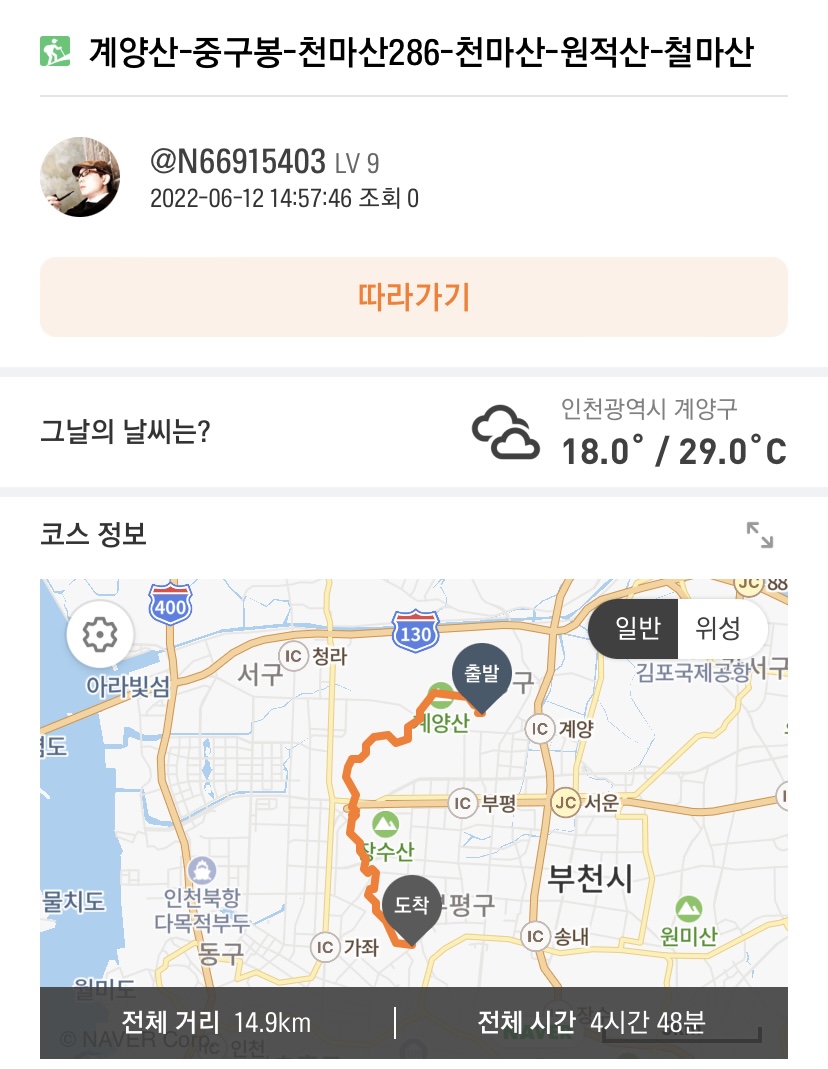Image resolution: width=828 pixels, height=1069 pixels.
Task: Tap the 따라가기 follow-route button
Action: point(413,297)
